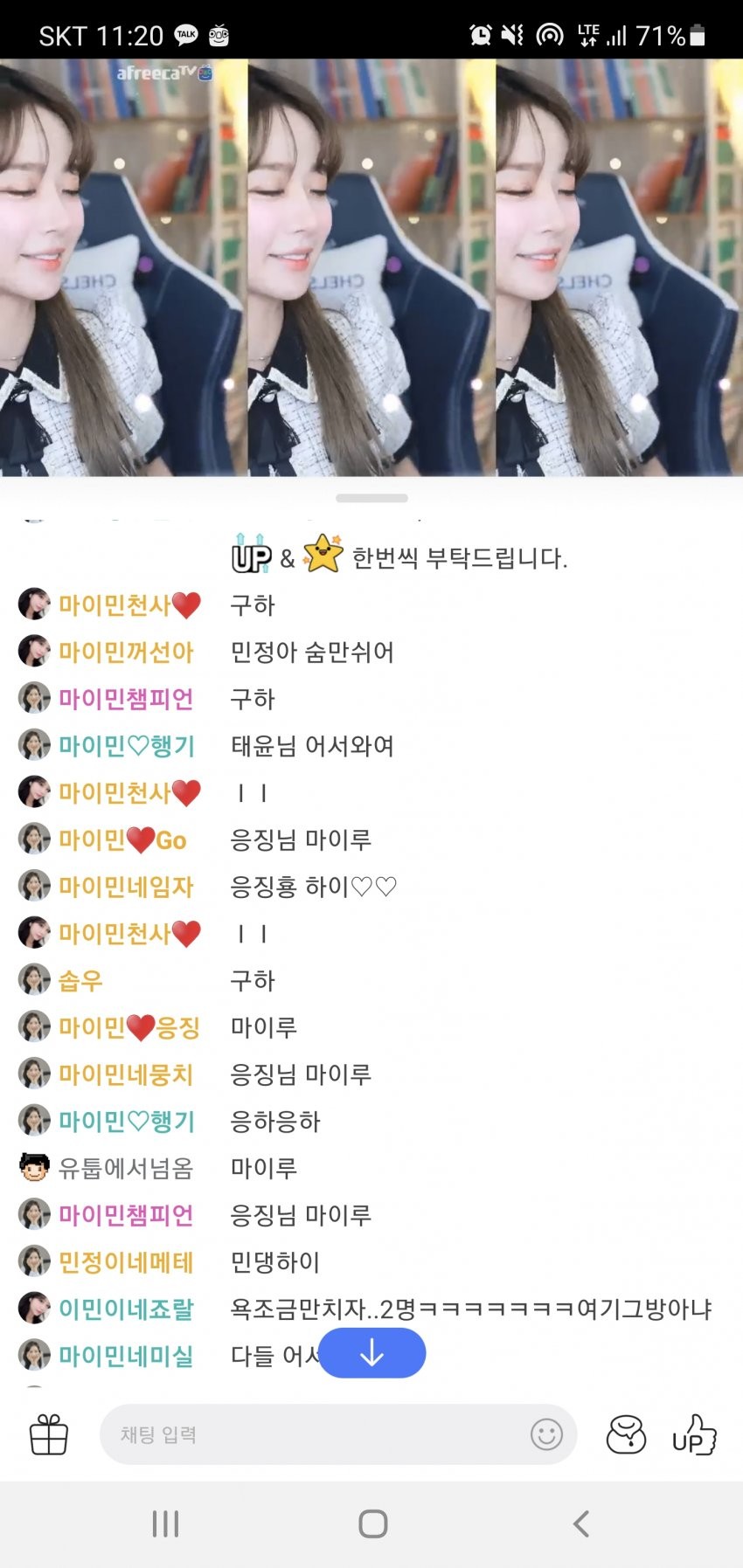
Task: Open the profile of 유튭에서넘옴
Action: (x=125, y=1168)
